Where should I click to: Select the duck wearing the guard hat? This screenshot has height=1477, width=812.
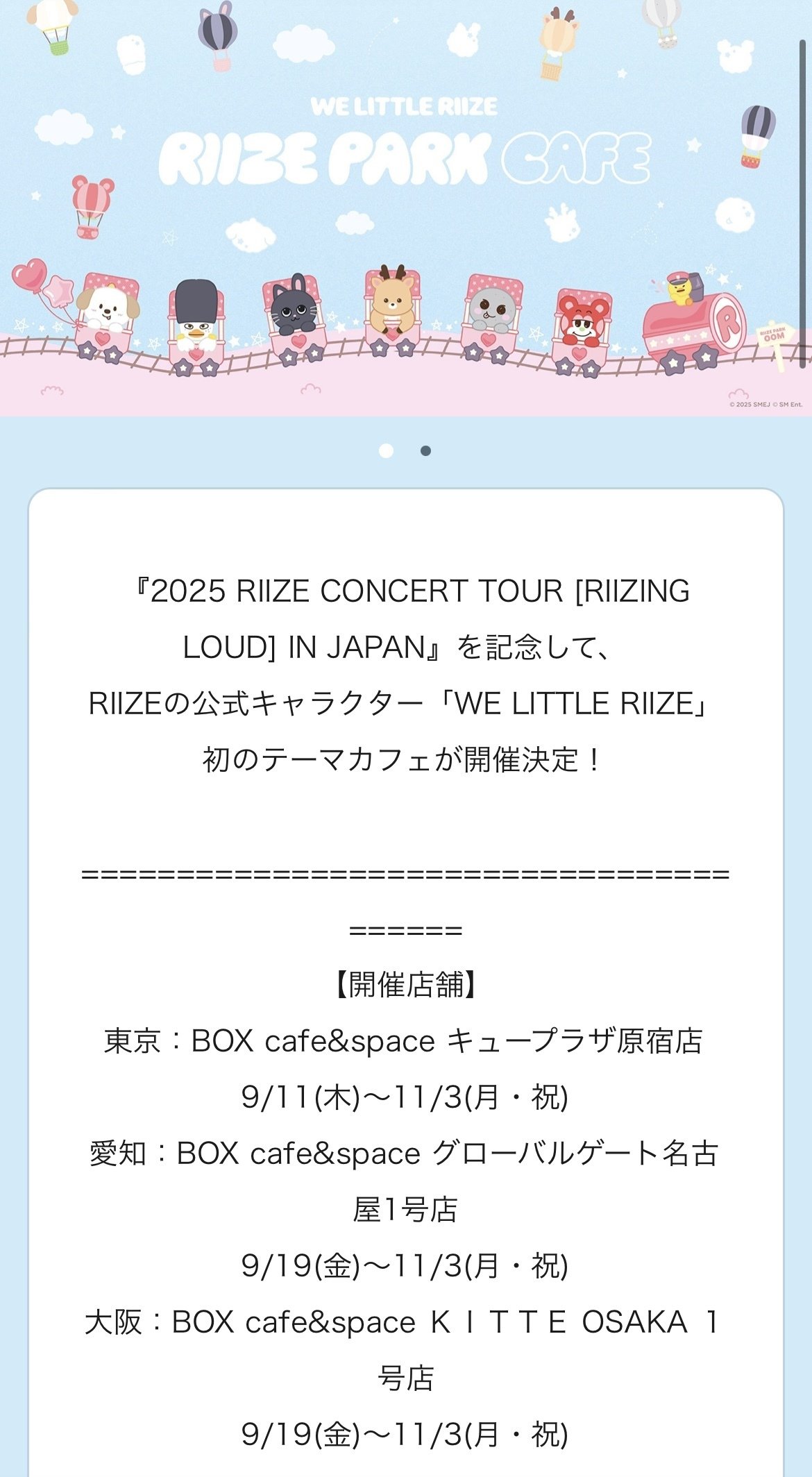coord(198,312)
